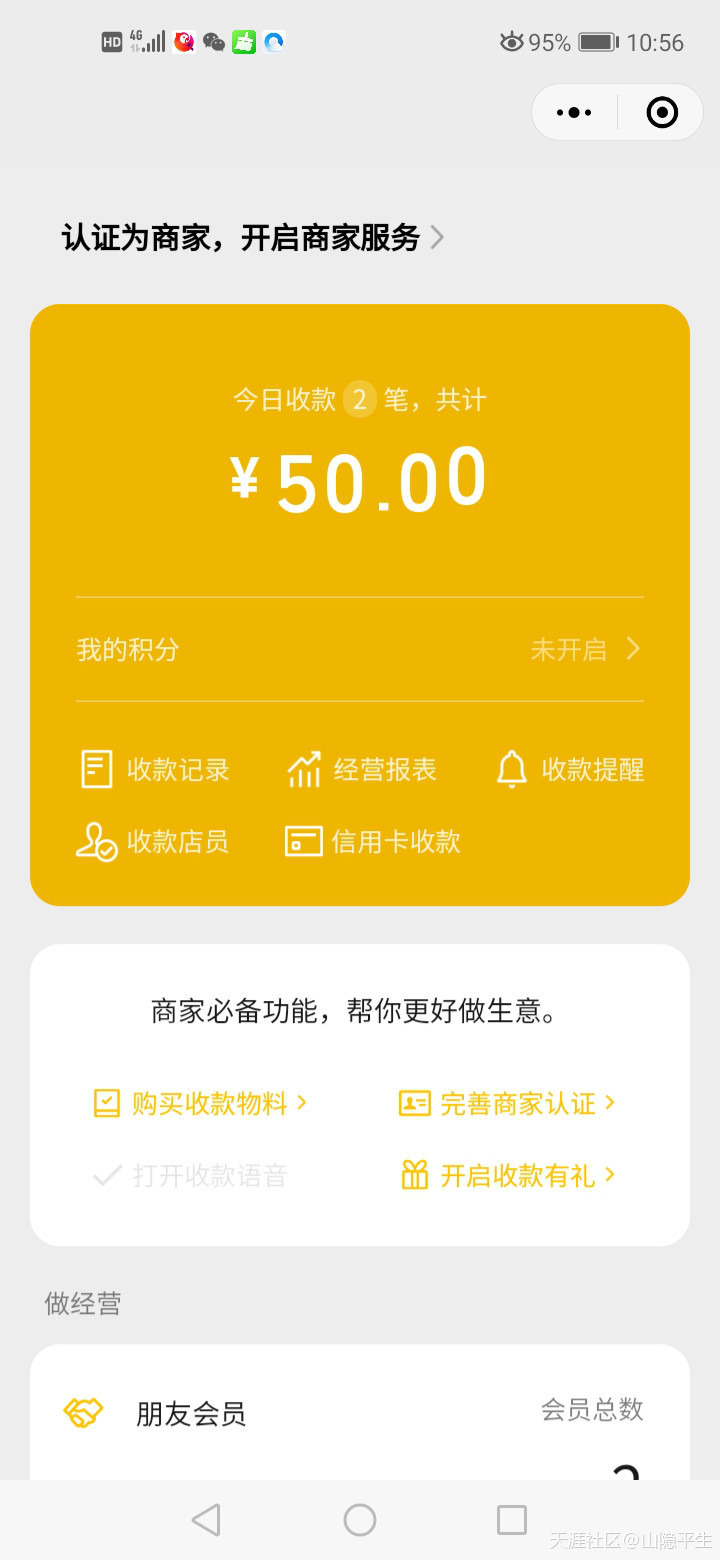
Task: Open 完善商家认证
Action: pos(508,1104)
